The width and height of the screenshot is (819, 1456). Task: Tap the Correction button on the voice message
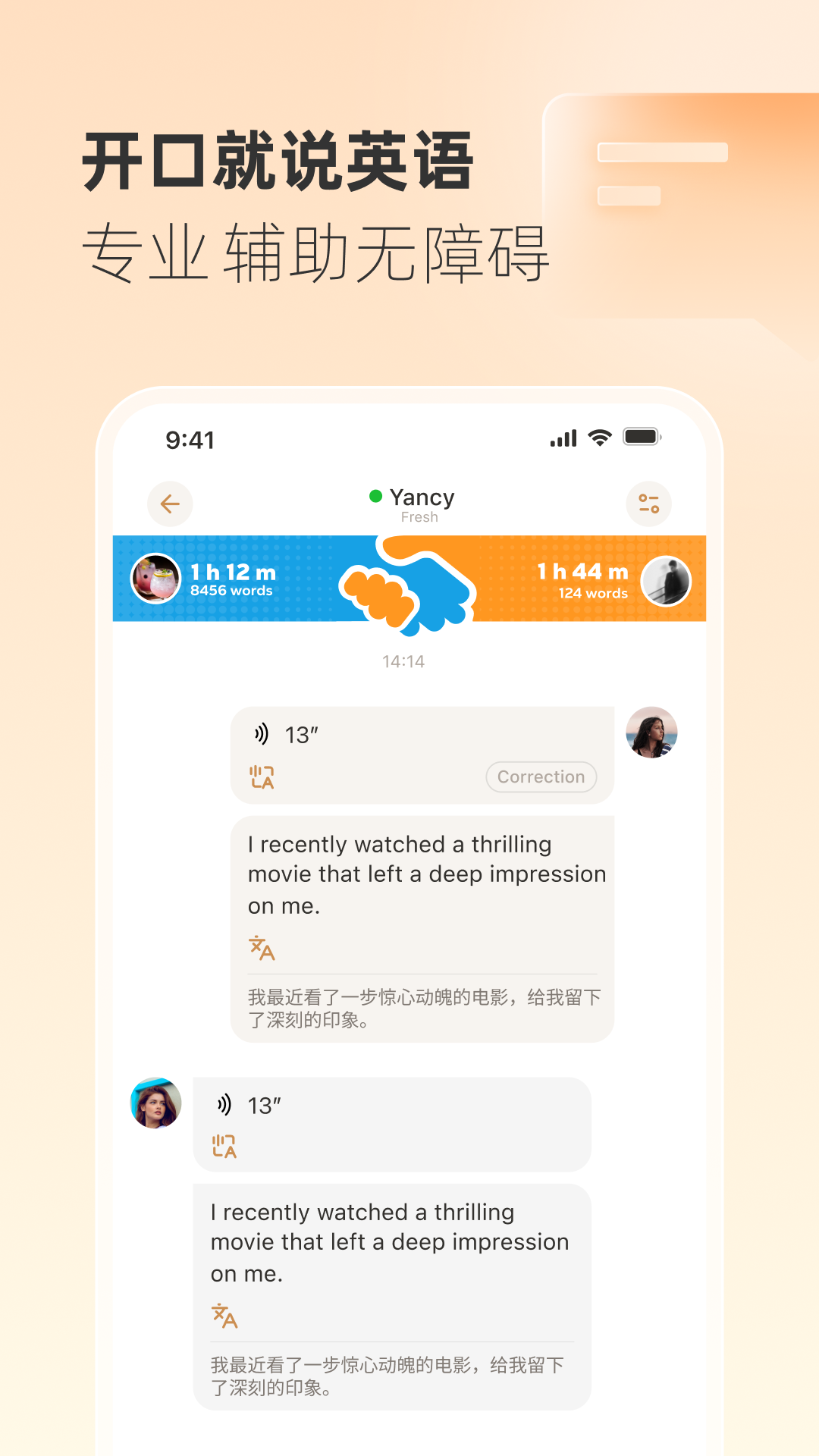541,777
